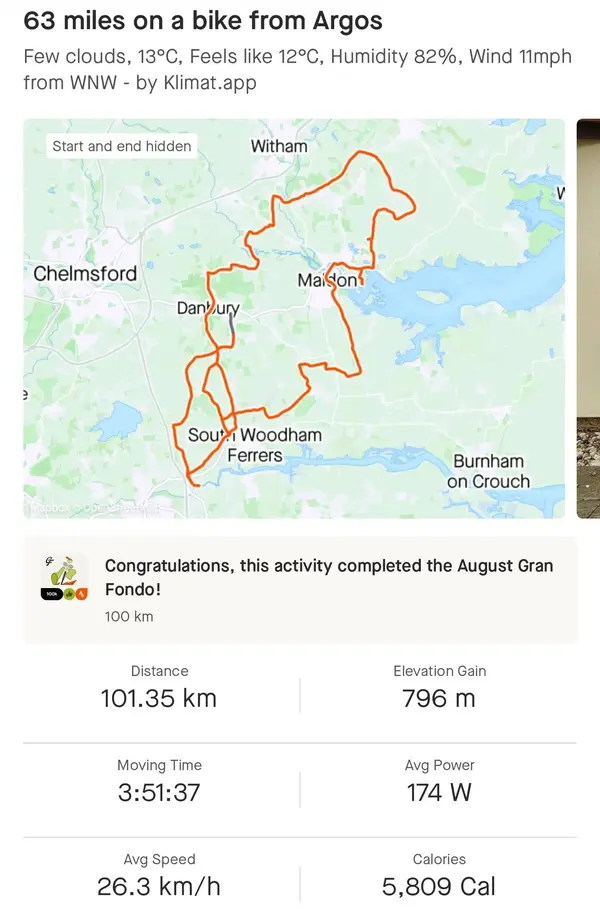Open the route map of the ride
This screenshot has width=600, height=918.
click(x=294, y=318)
